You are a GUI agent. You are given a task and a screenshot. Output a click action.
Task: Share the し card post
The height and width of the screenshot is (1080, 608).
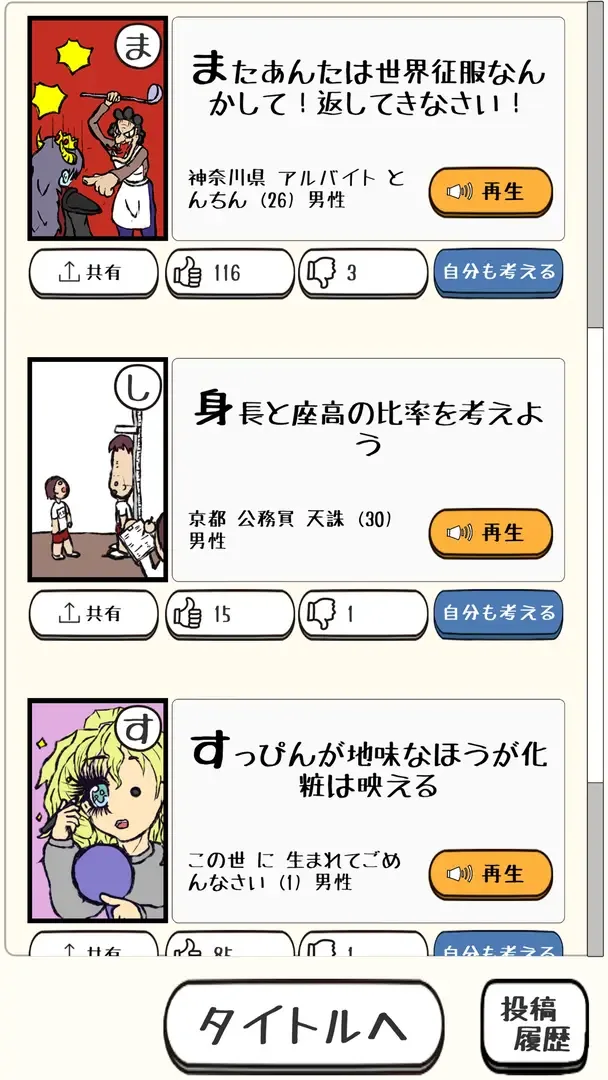pyautogui.click(x=93, y=614)
